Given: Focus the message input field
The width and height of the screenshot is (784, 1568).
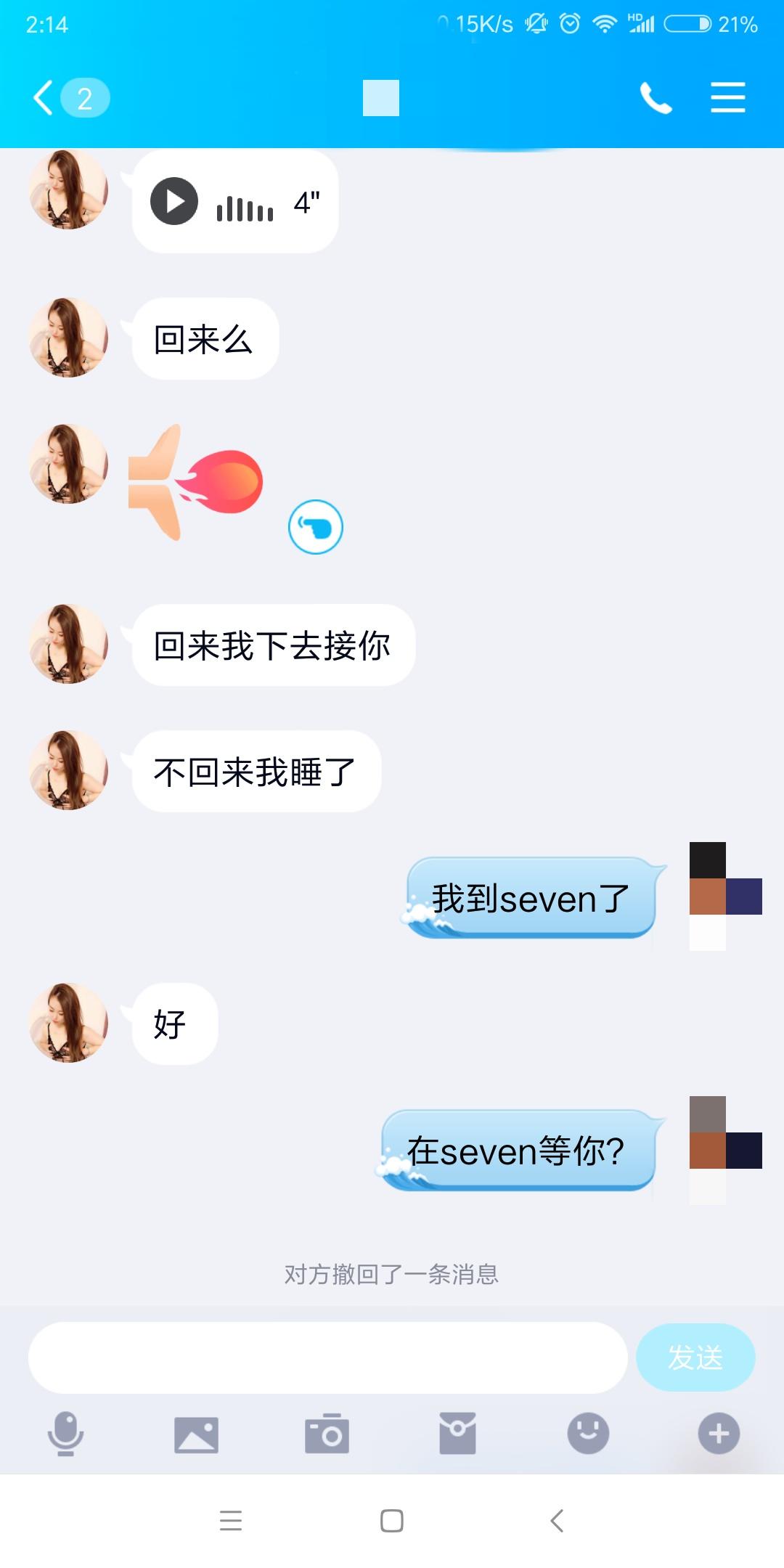Looking at the screenshot, I should [327, 1357].
